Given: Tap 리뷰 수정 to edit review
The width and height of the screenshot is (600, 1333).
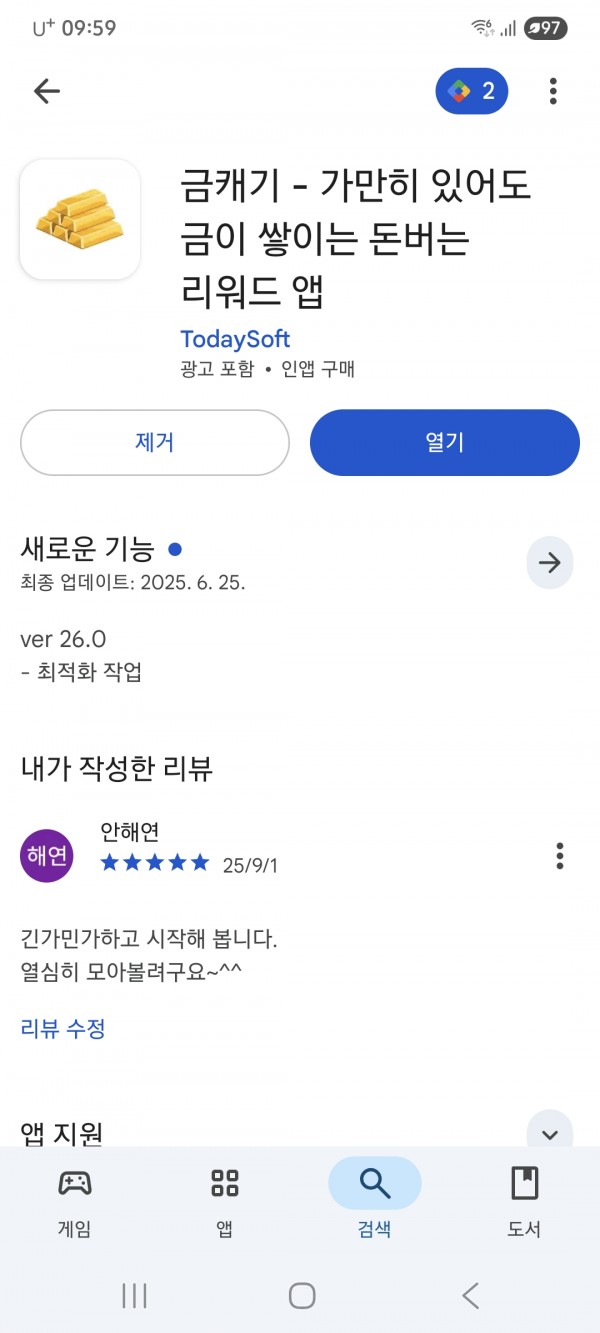Looking at the screenshot, I should pos(63,1028).
